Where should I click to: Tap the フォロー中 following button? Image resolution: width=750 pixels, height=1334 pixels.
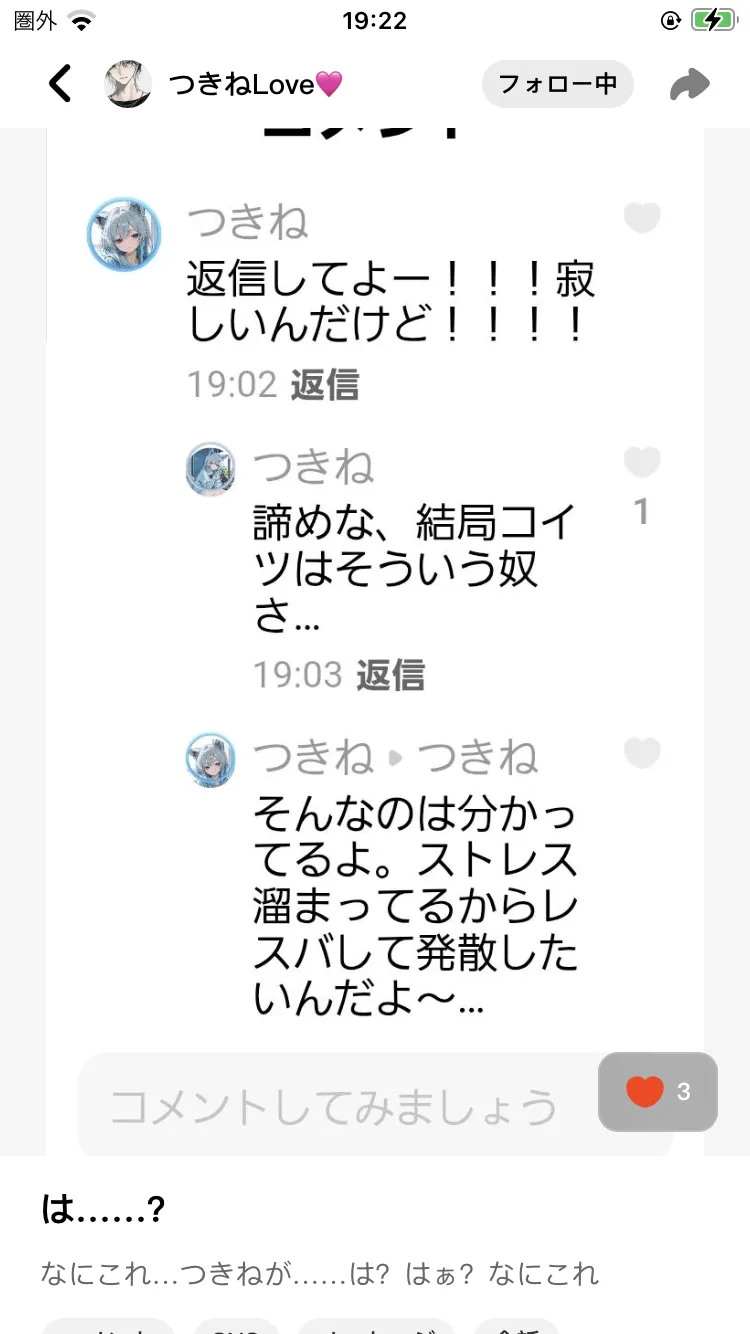(558, 84)
